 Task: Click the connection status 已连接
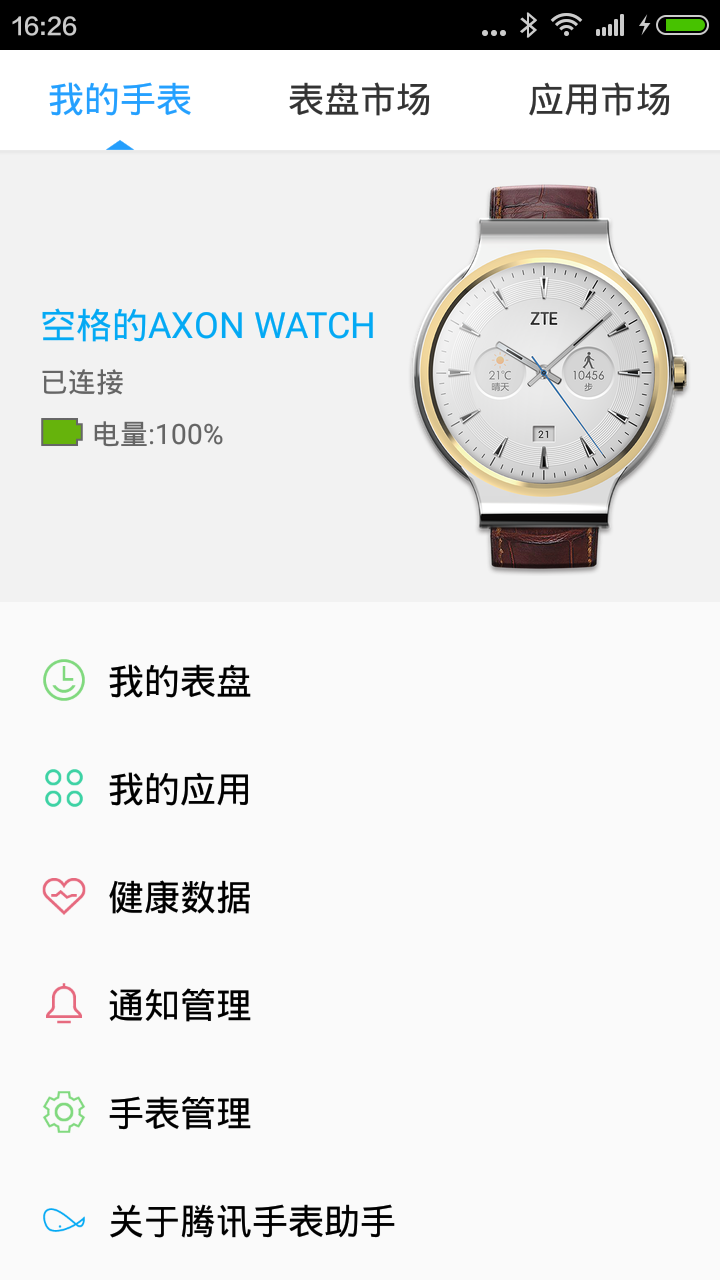coord(81,382)
